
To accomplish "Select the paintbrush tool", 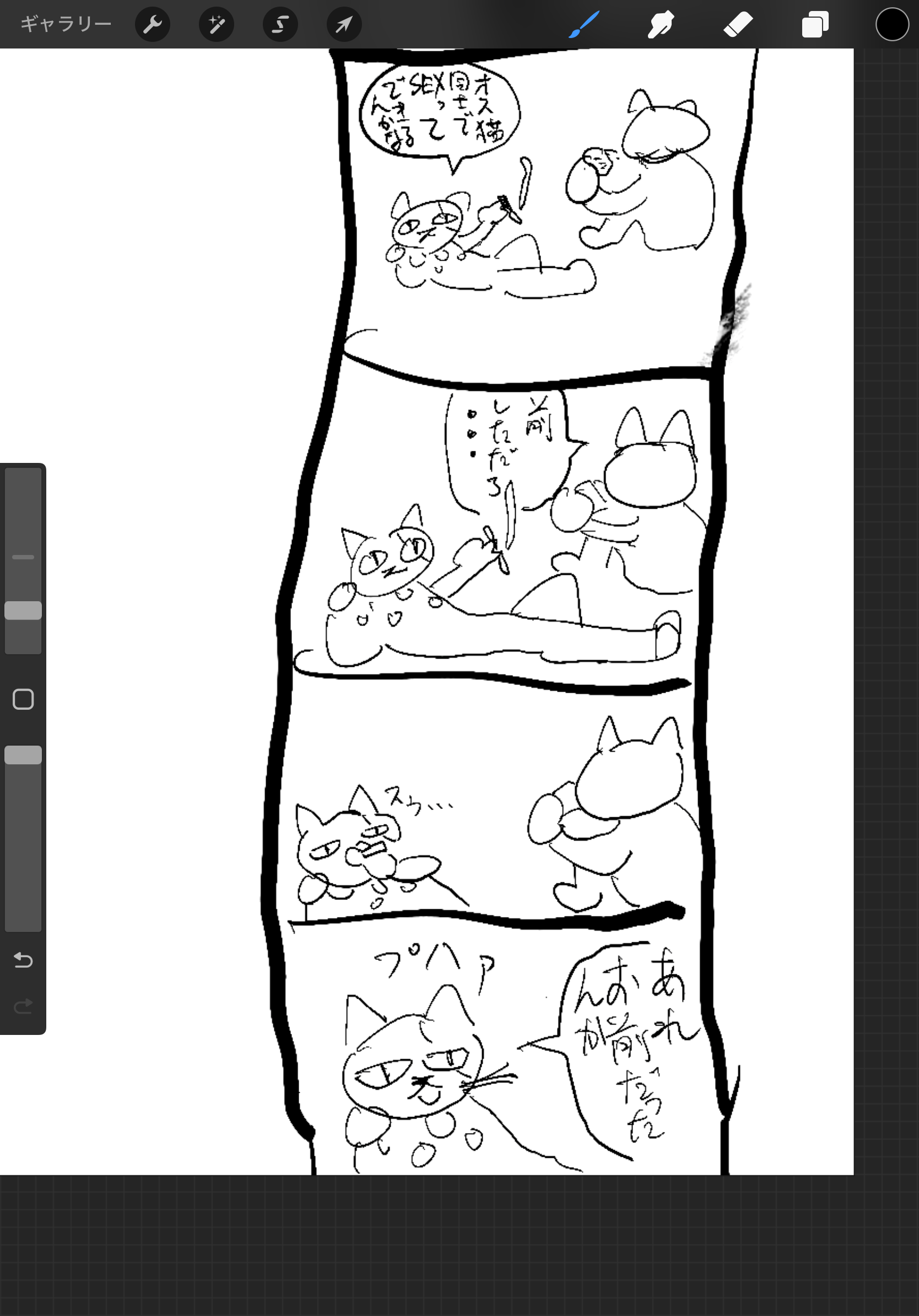I will pyautogui.click(x=584, y=24).
